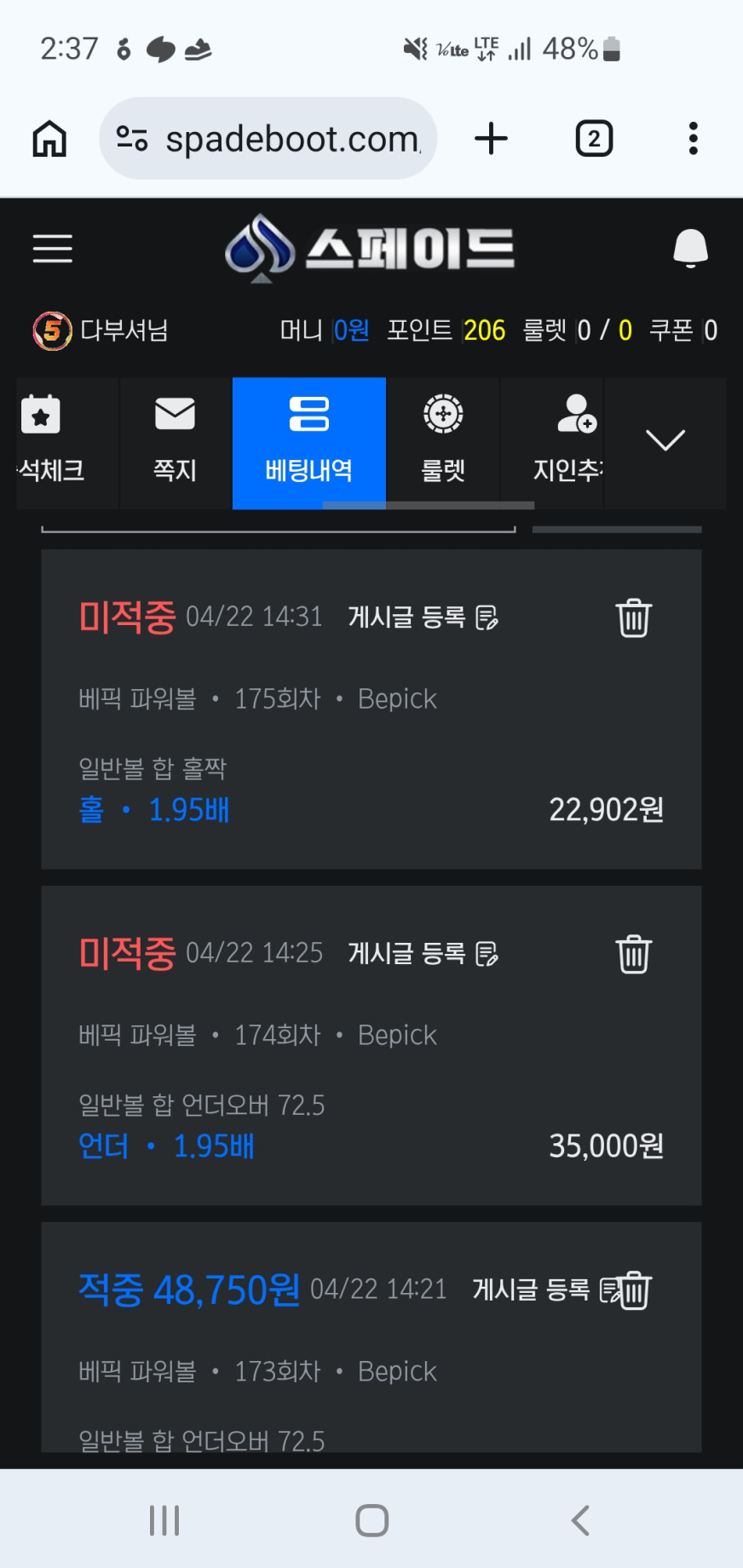Delete the 175회차 bet record
Image resolution: width=743 pixels, height=1568 pixels.
(x=633, y=617)
